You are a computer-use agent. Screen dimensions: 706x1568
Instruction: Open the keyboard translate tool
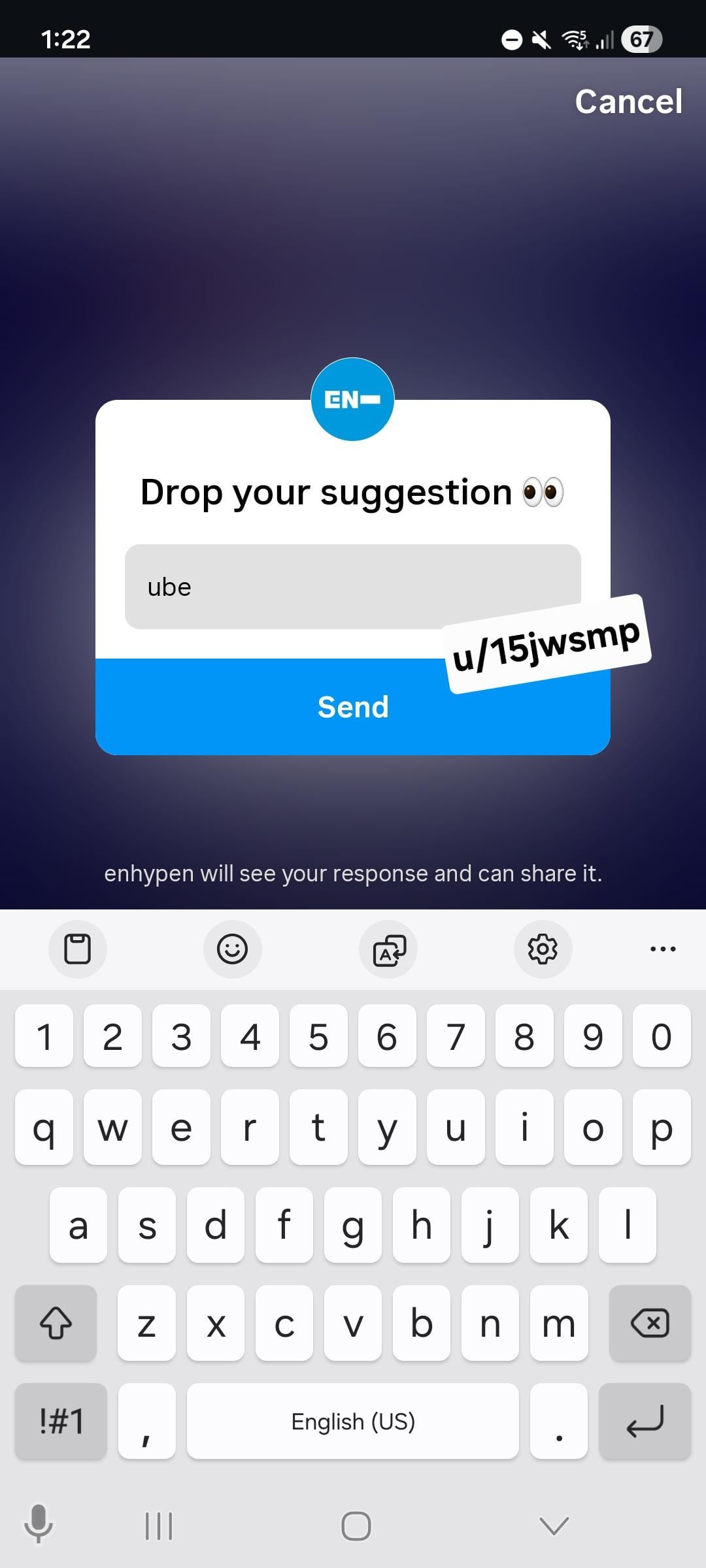(388, 949)
